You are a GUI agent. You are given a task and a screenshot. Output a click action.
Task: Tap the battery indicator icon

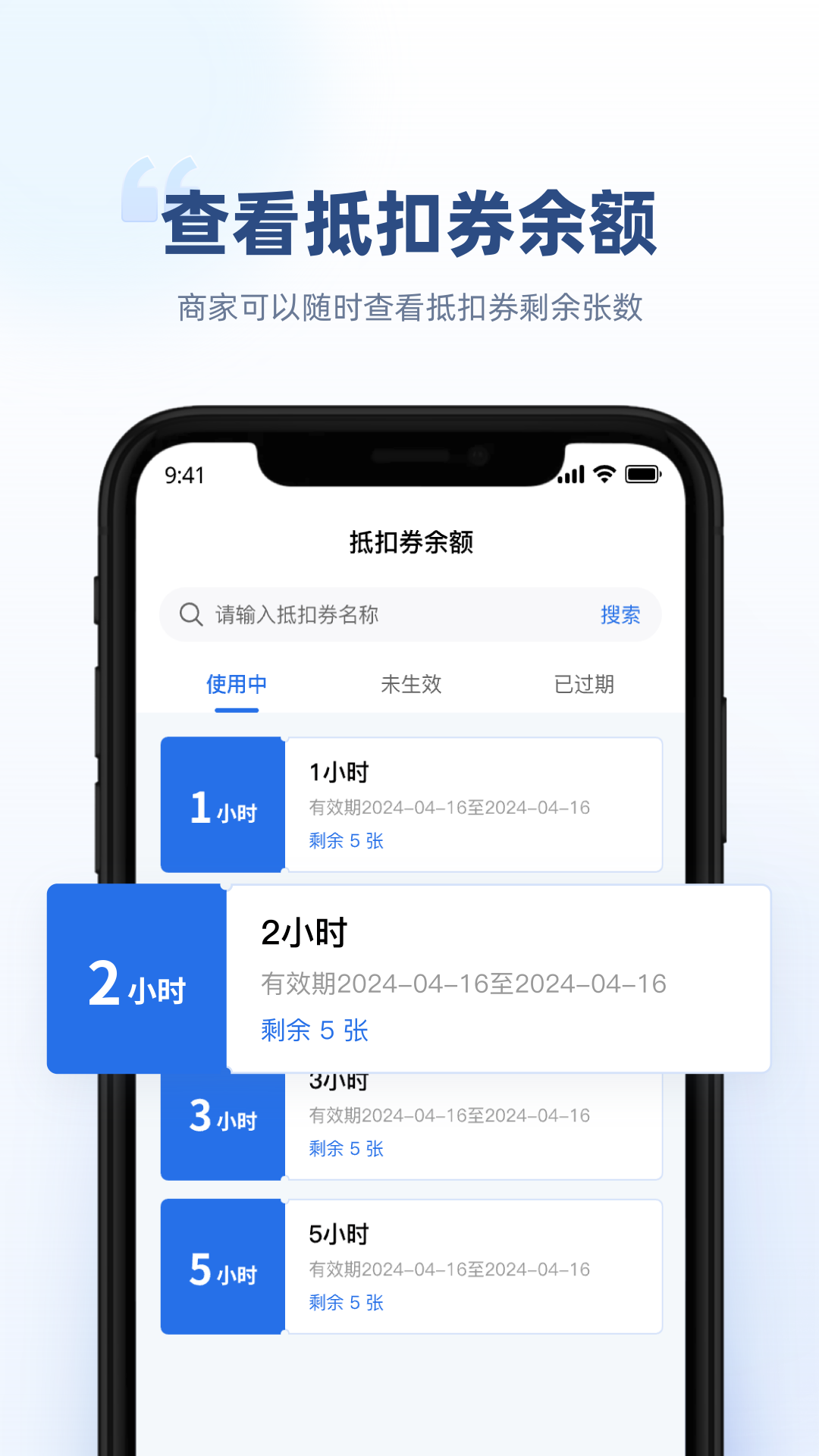(x=641, y=474)
